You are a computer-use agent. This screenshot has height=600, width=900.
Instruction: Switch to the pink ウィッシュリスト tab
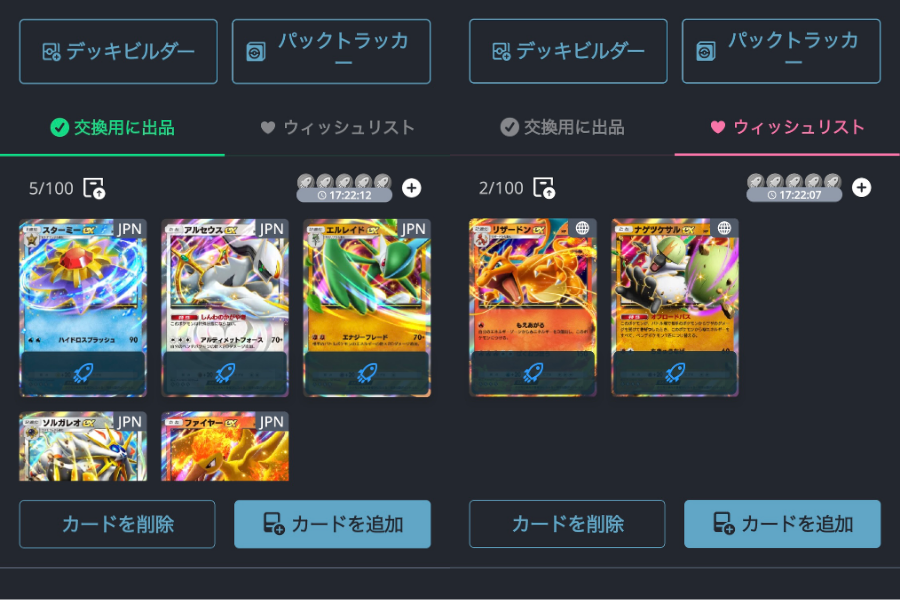pos(787,128)
